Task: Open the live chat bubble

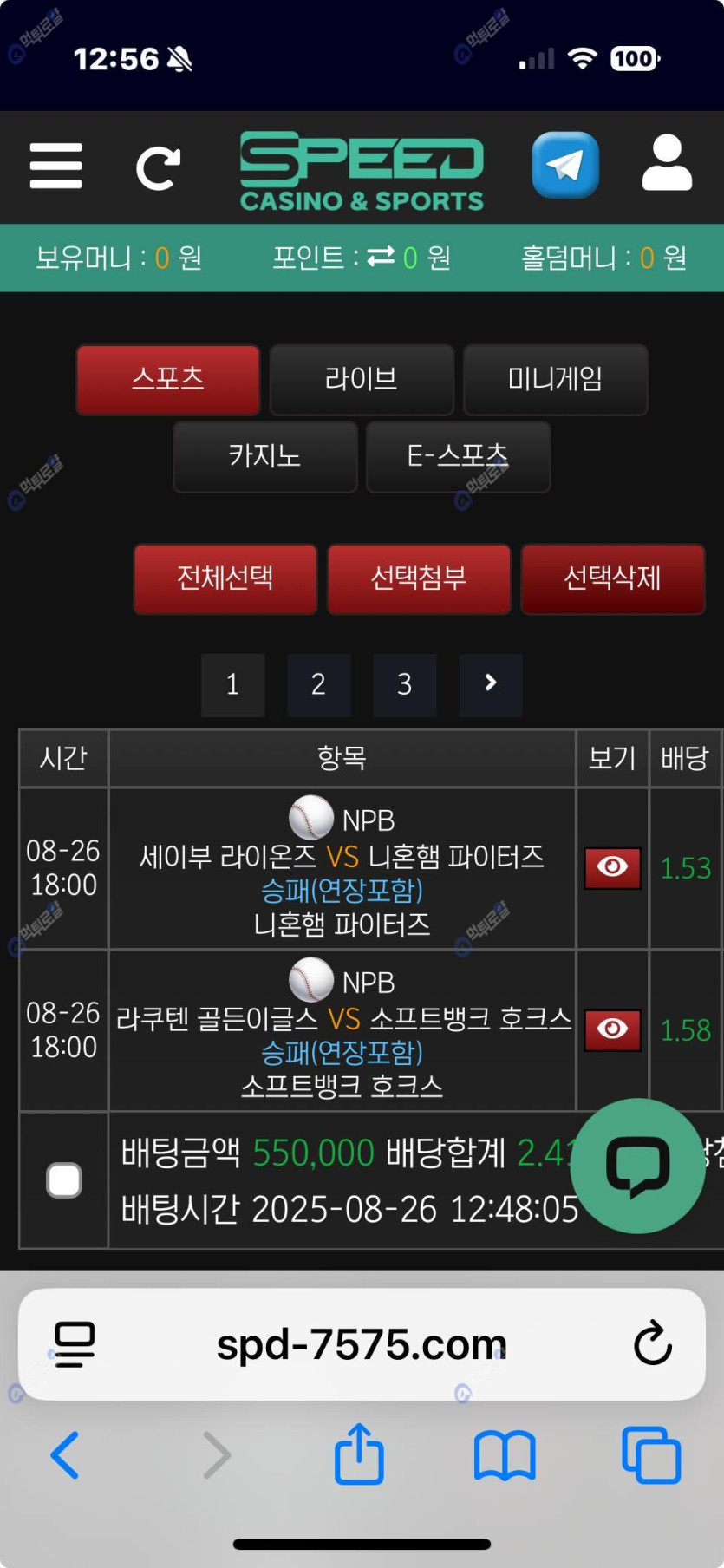Action: [x=637, y=1166]
